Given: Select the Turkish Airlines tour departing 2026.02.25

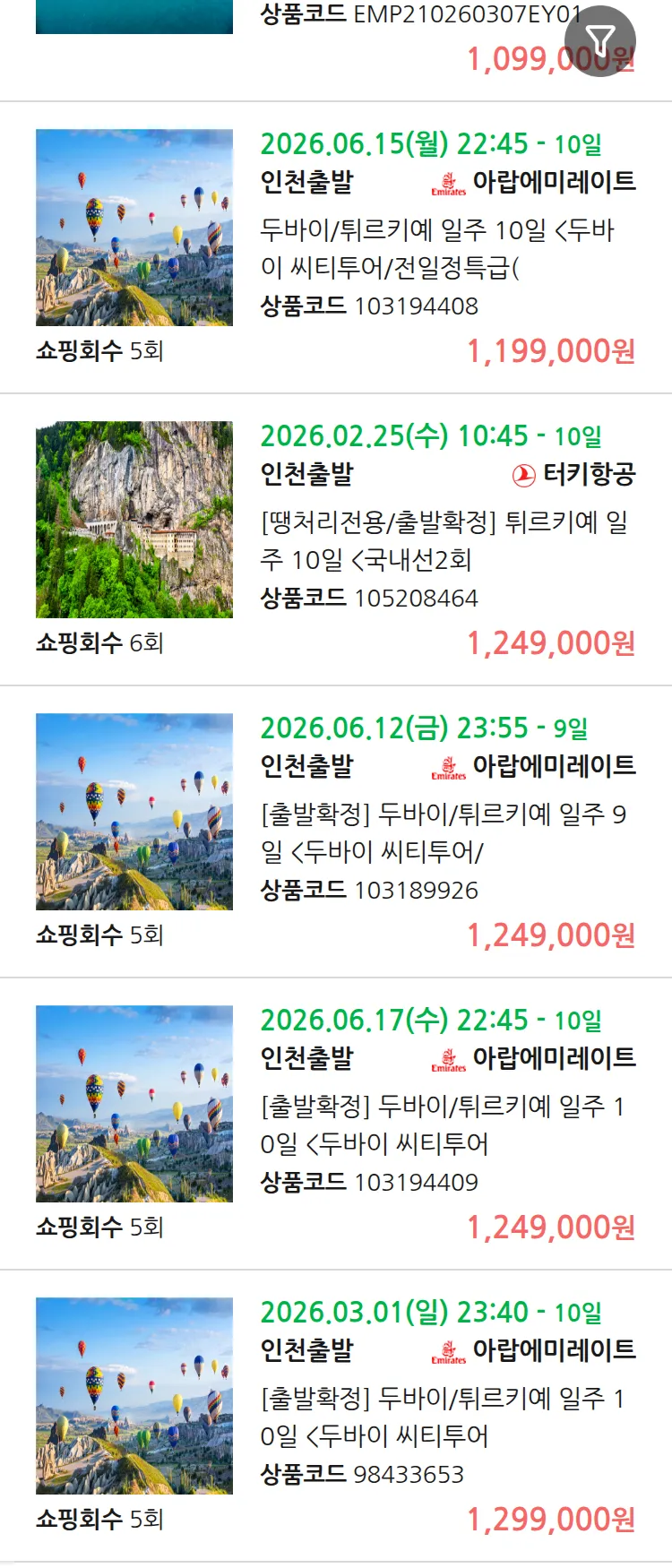Looking at the screenshot, I should [x=443, y=540].
